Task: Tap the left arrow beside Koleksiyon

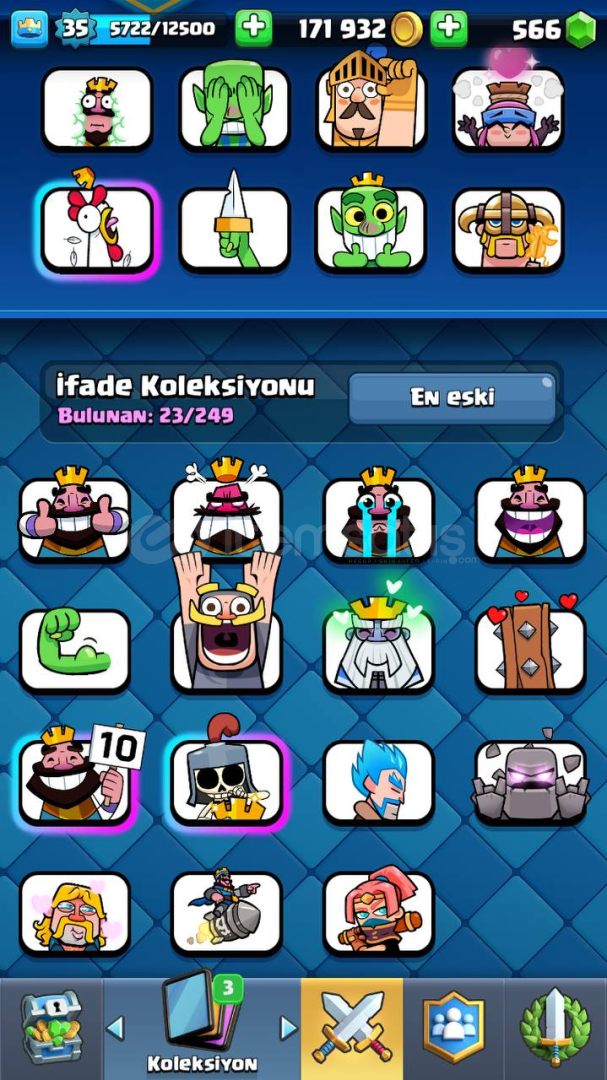Action: [115, 1028]
